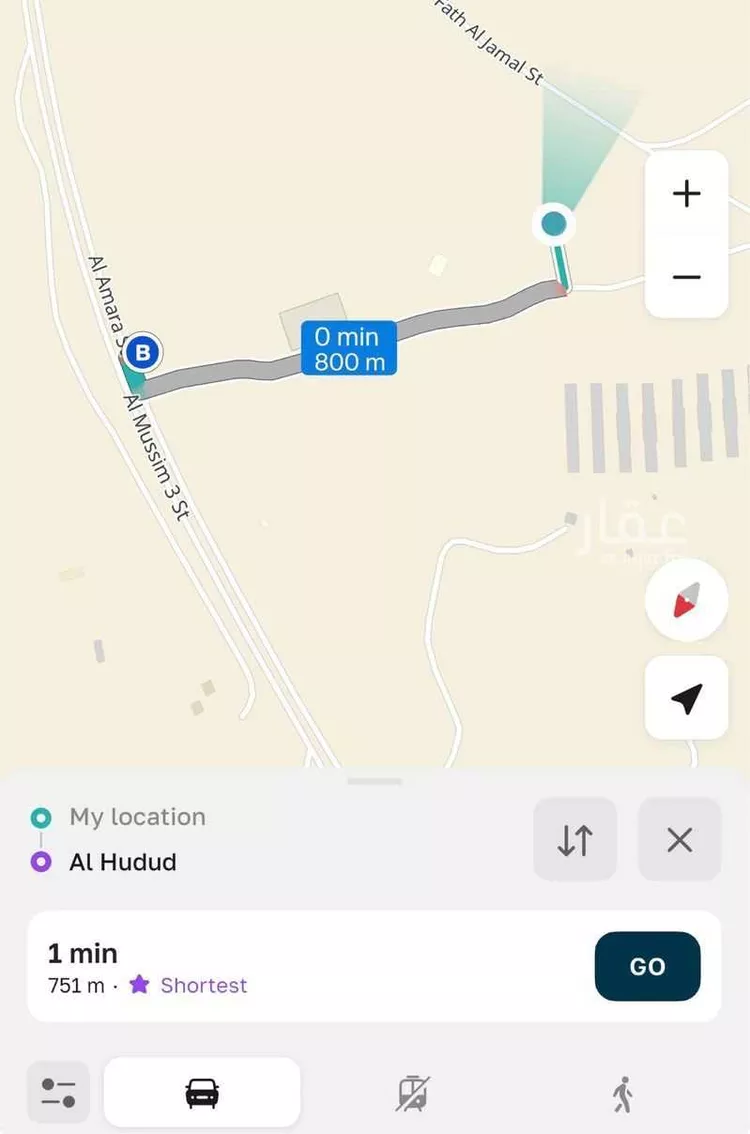Tap the compass to reset map orientation
750x1134 pixels.
click(x=686, y=600)
